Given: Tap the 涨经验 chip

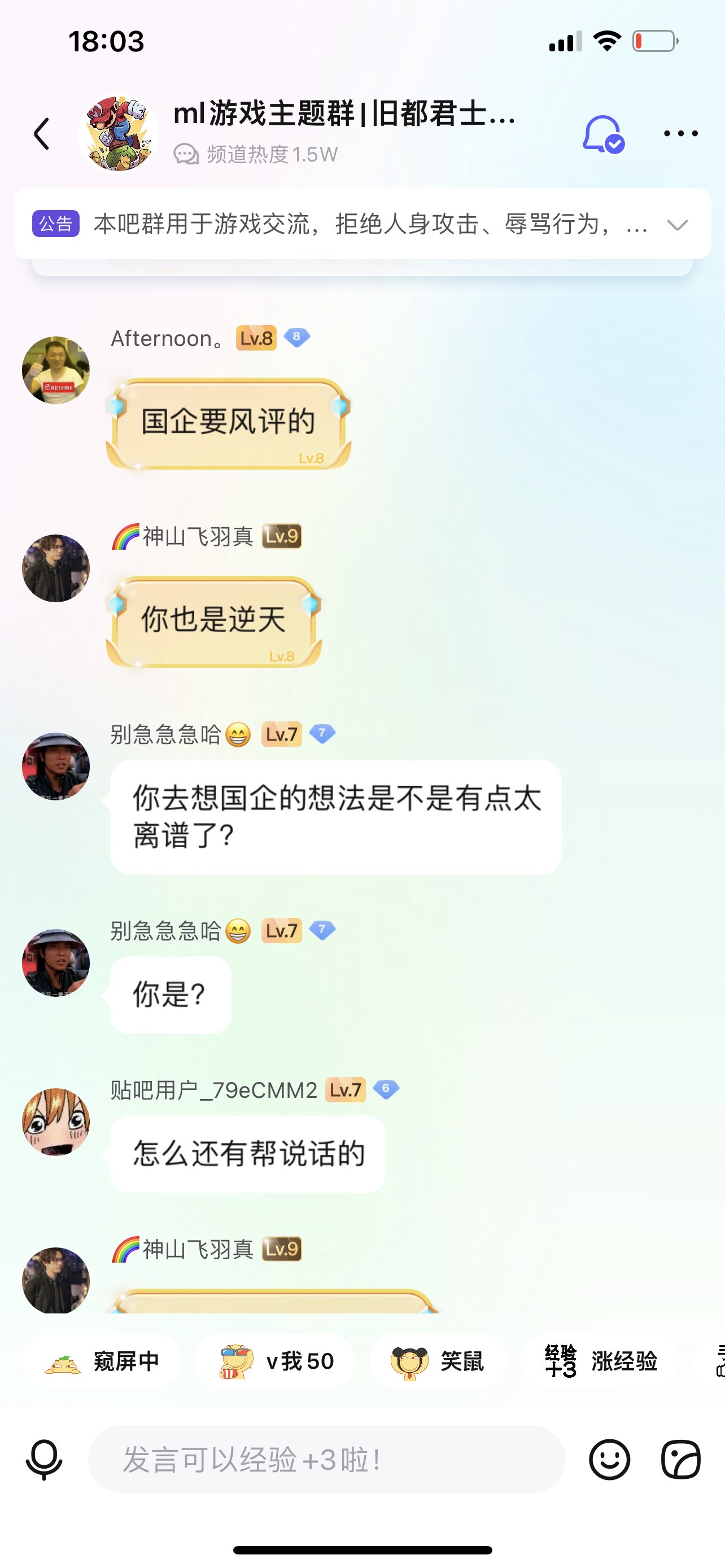Looking at the screenshot, I should coord(601,1360).
